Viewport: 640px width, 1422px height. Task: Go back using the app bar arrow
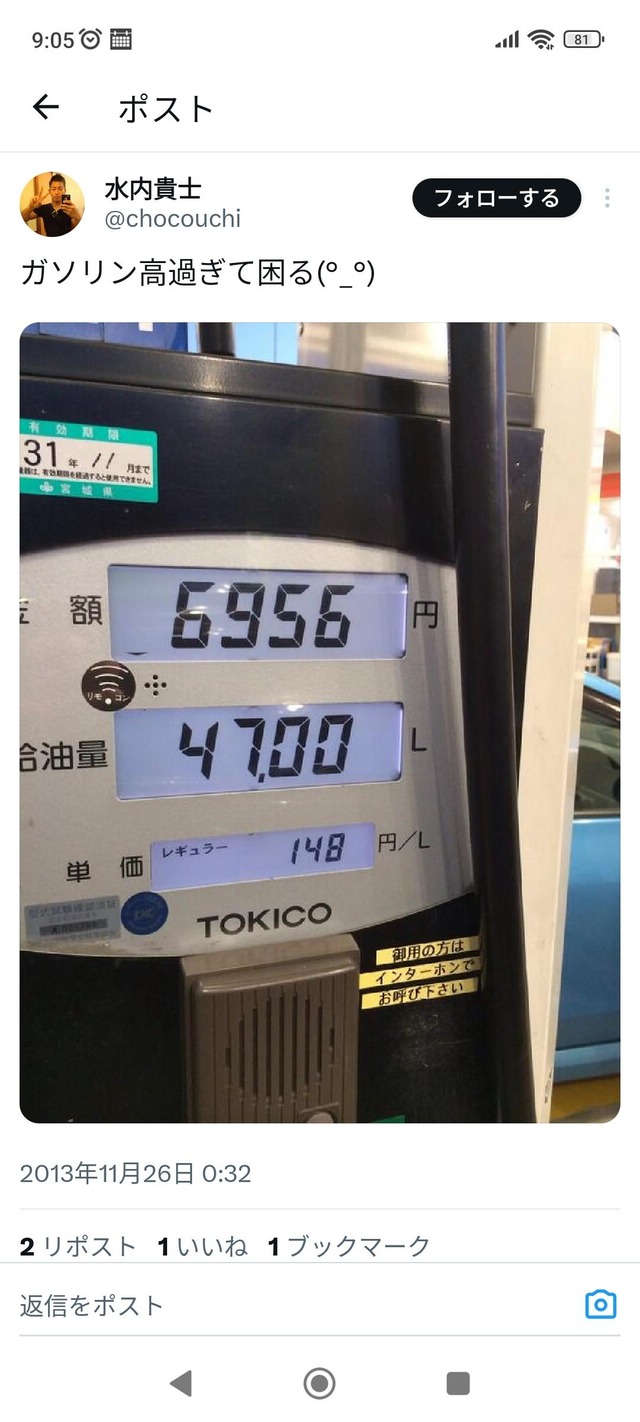[46, 107]
